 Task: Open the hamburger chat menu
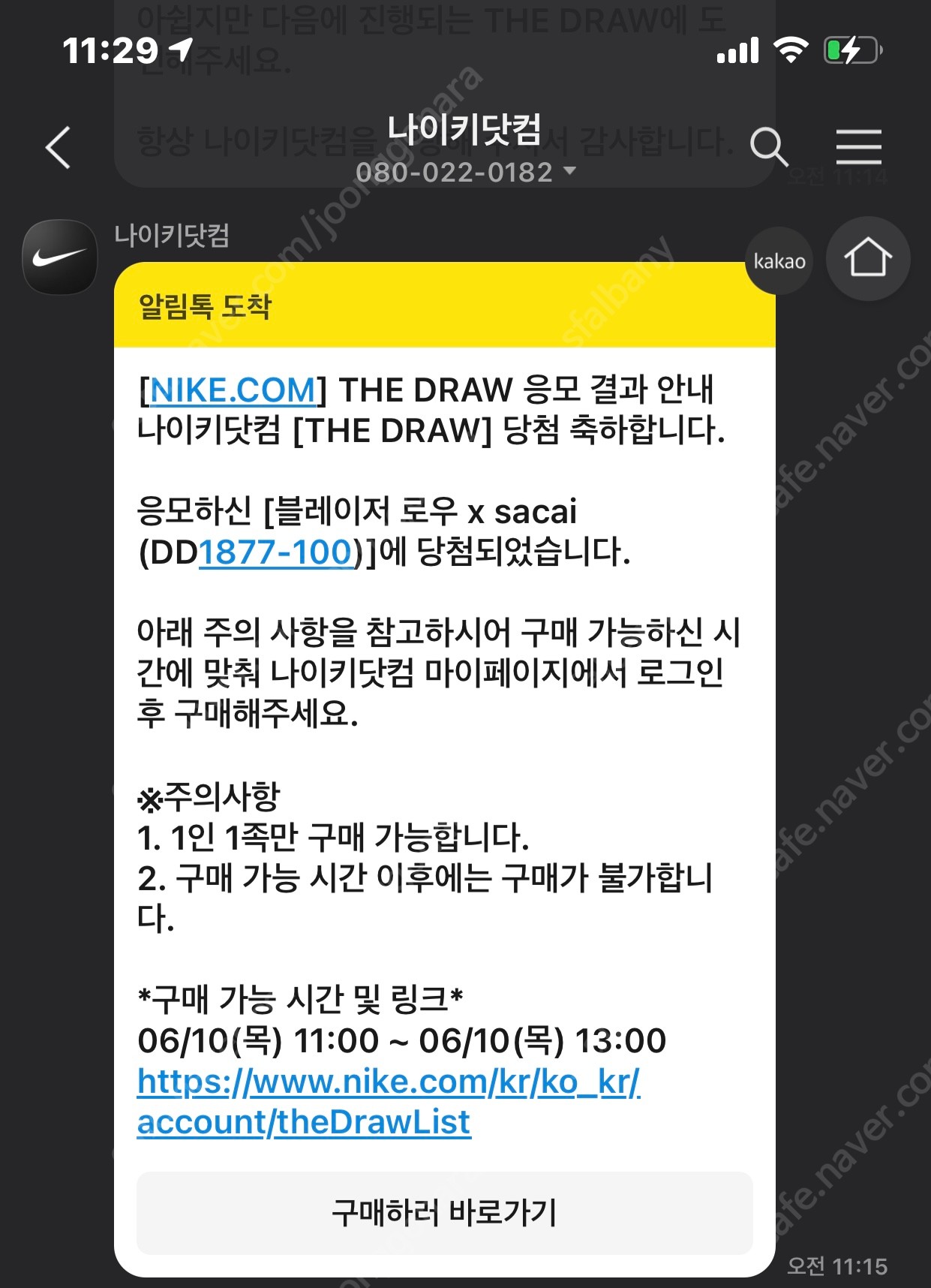point(858,147)
